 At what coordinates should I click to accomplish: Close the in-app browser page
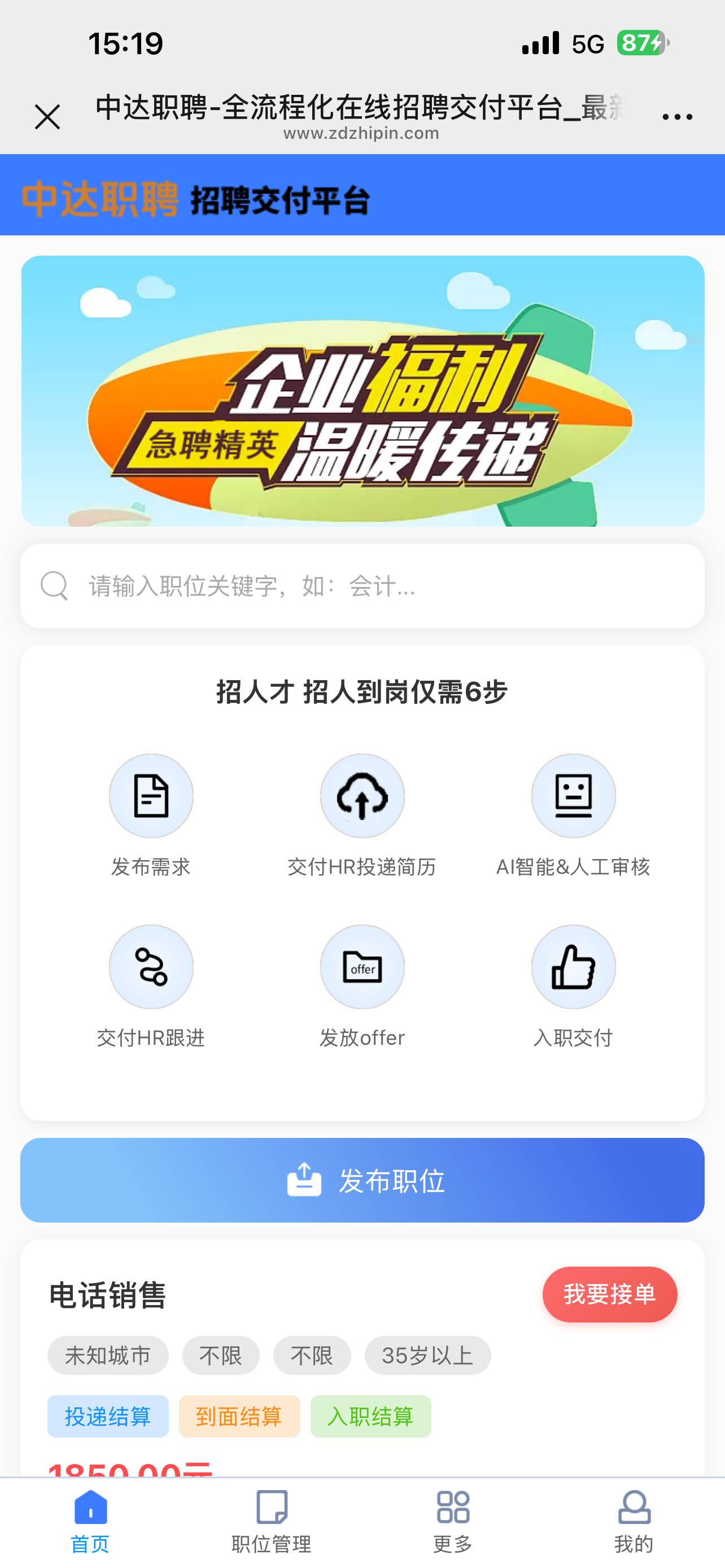click(x=47, y=117)
